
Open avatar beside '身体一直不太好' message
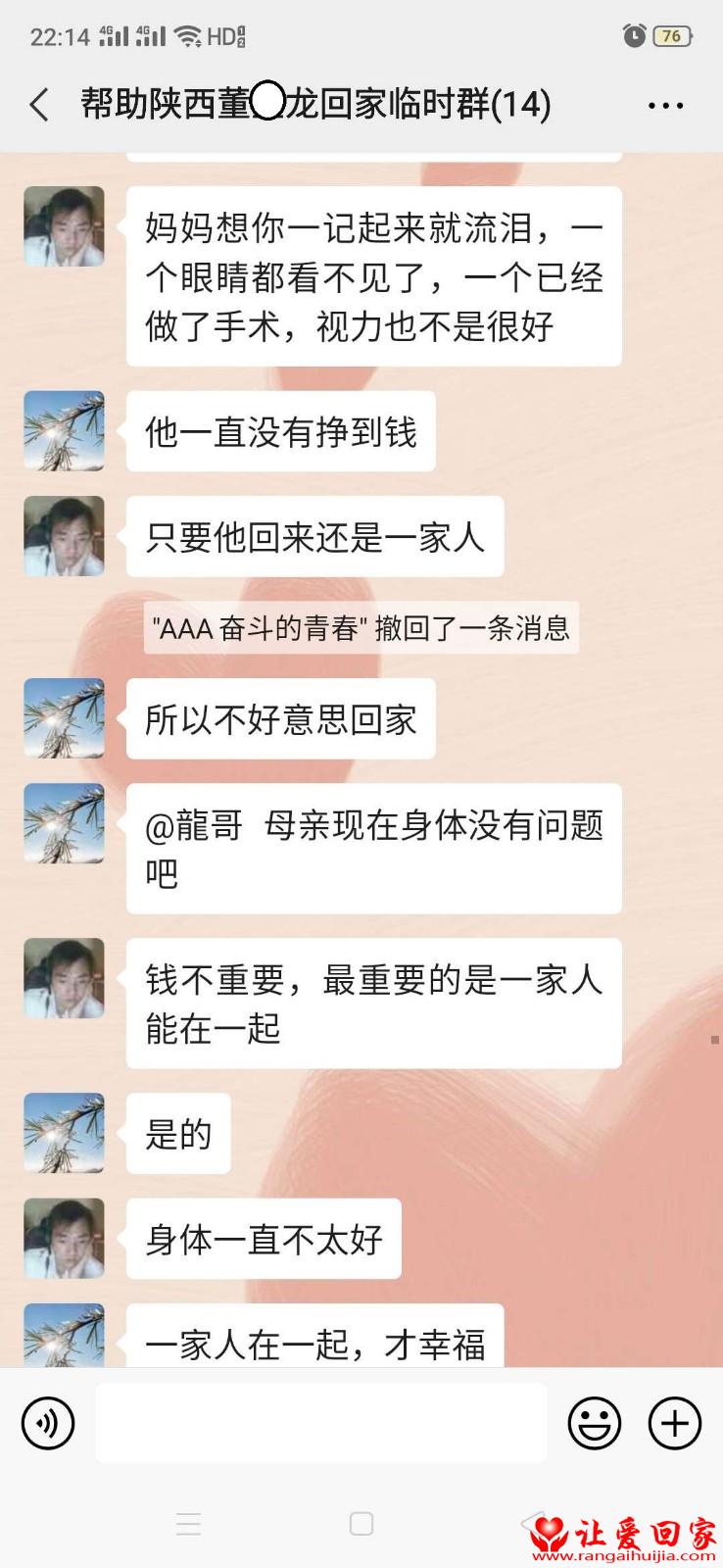tap(65, 1239)
